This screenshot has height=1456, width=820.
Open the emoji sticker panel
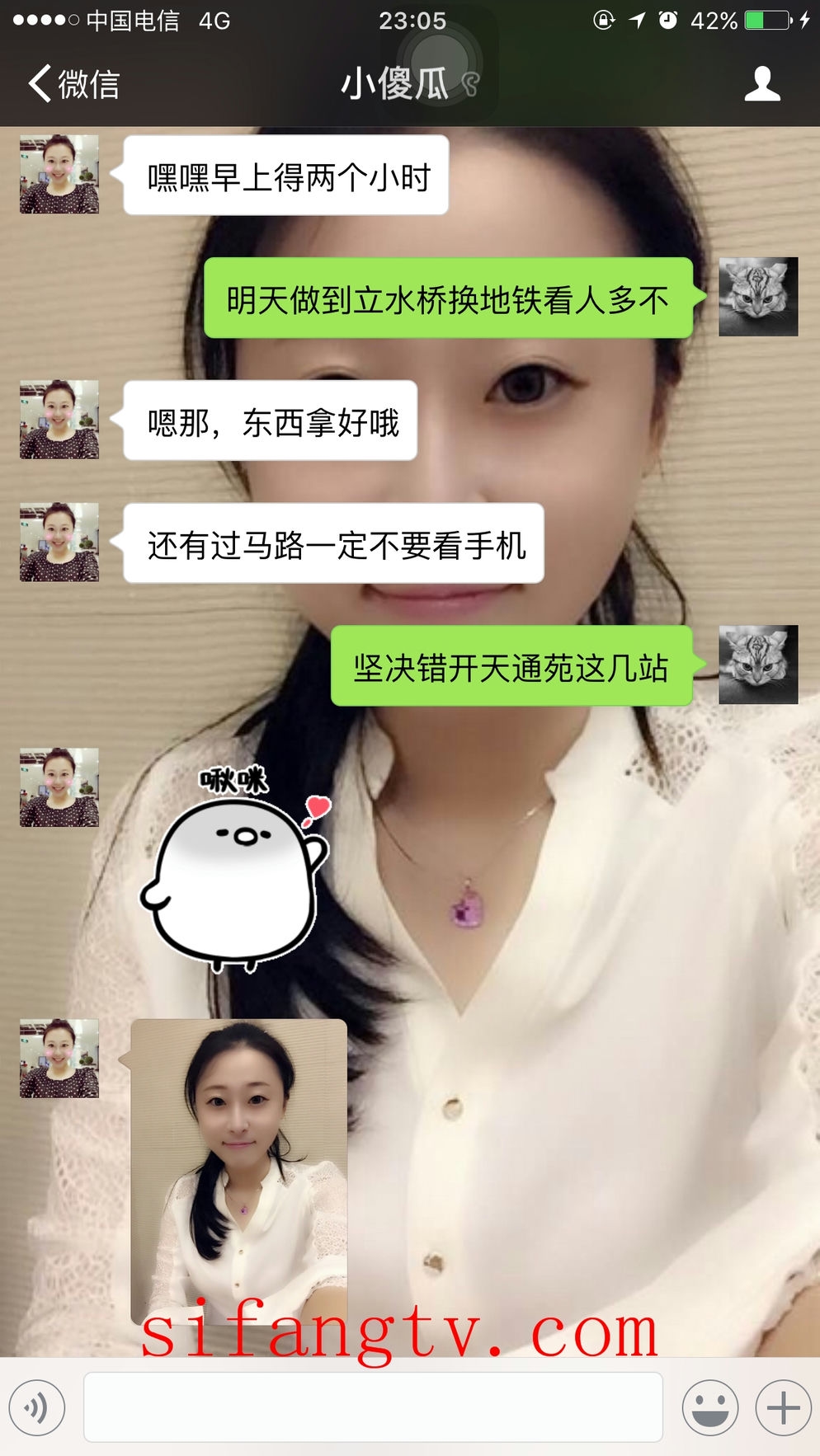(x=709, y=1407)
